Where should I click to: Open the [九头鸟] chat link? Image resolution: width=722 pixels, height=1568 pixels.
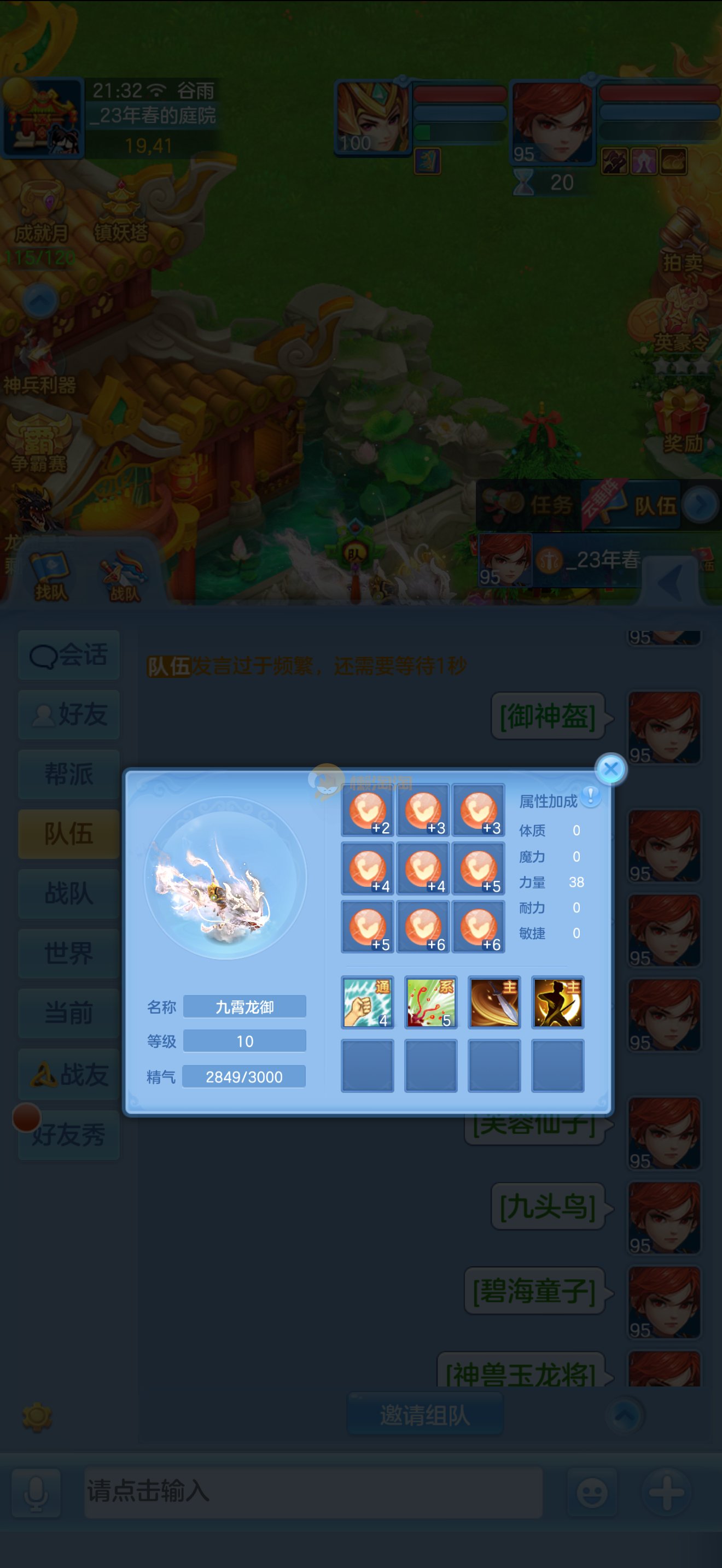[x=548, y=1207]
